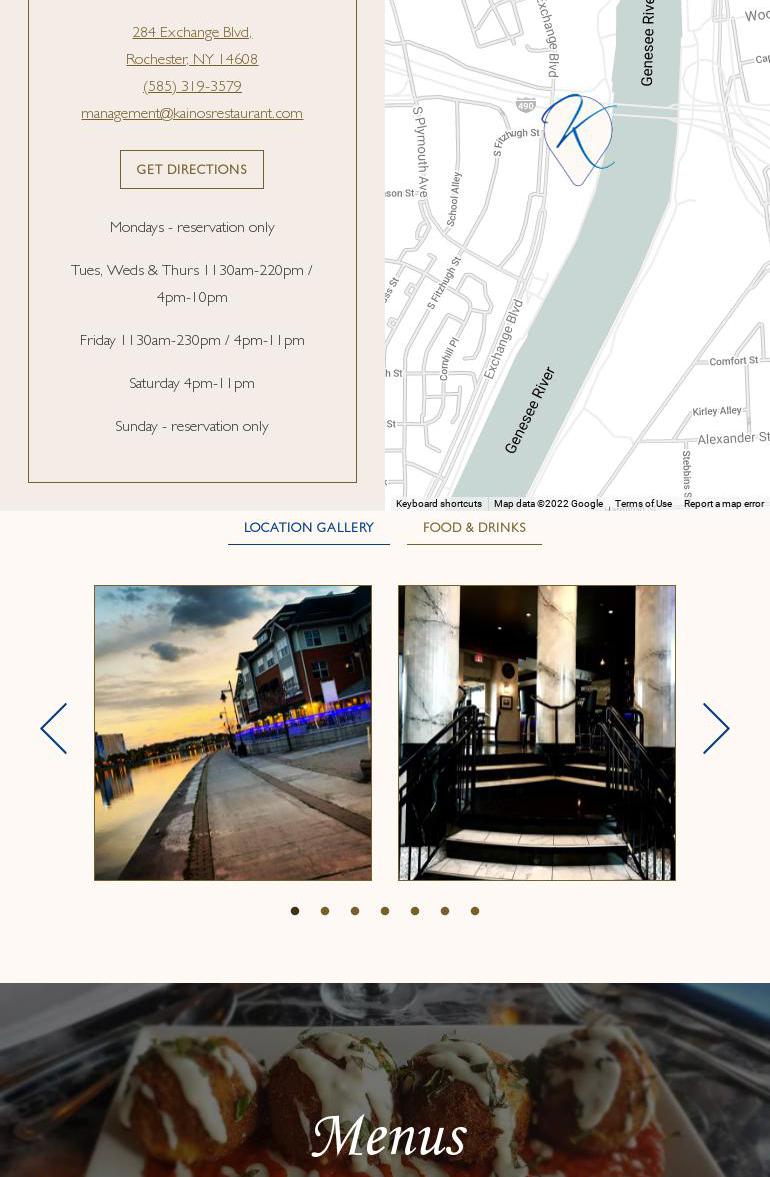Email management@kainosrestaurant.com

[x=192, y=113]
